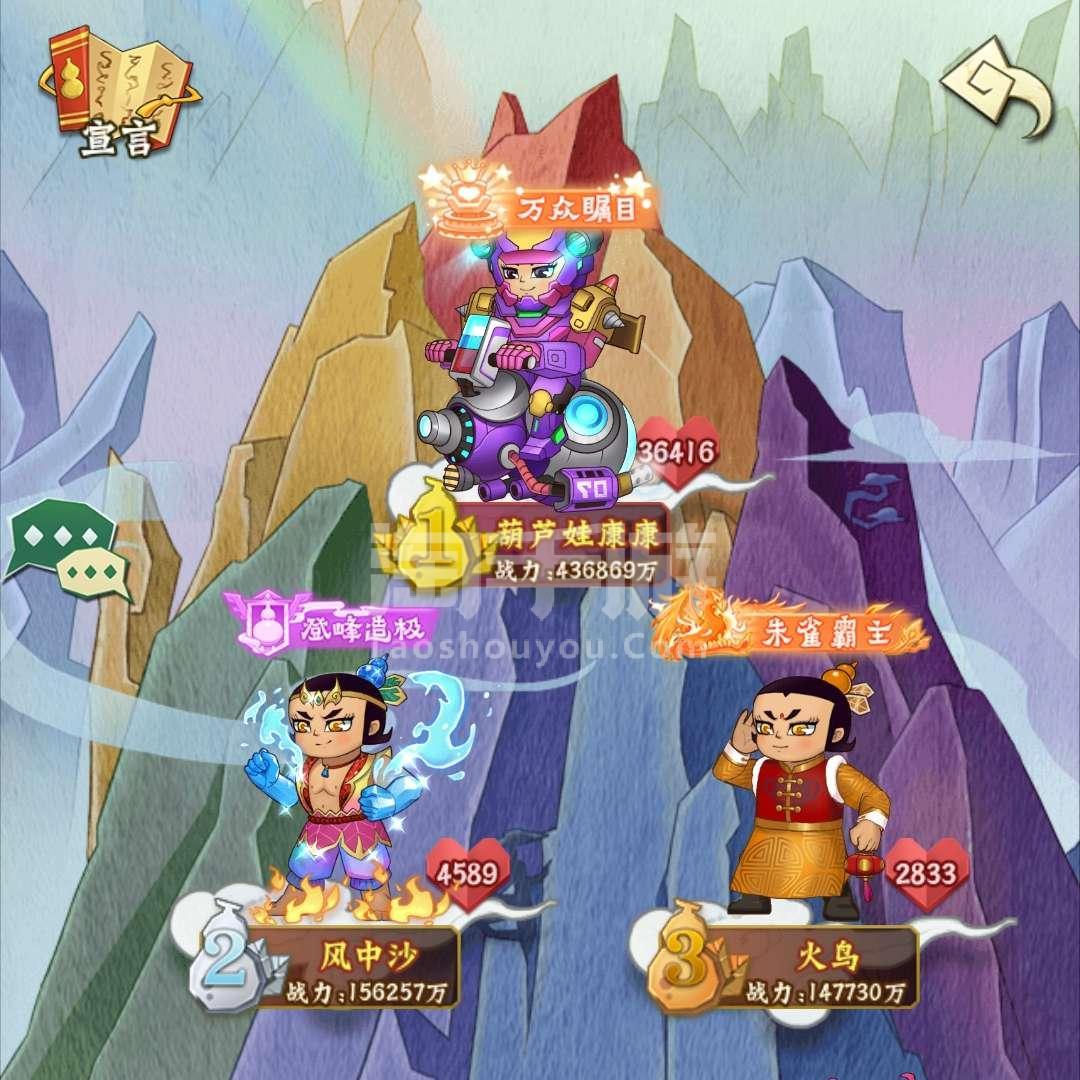1080x1080 pixels.
Task: Go back with the return arrow
Action: click(x=999, y=88)
